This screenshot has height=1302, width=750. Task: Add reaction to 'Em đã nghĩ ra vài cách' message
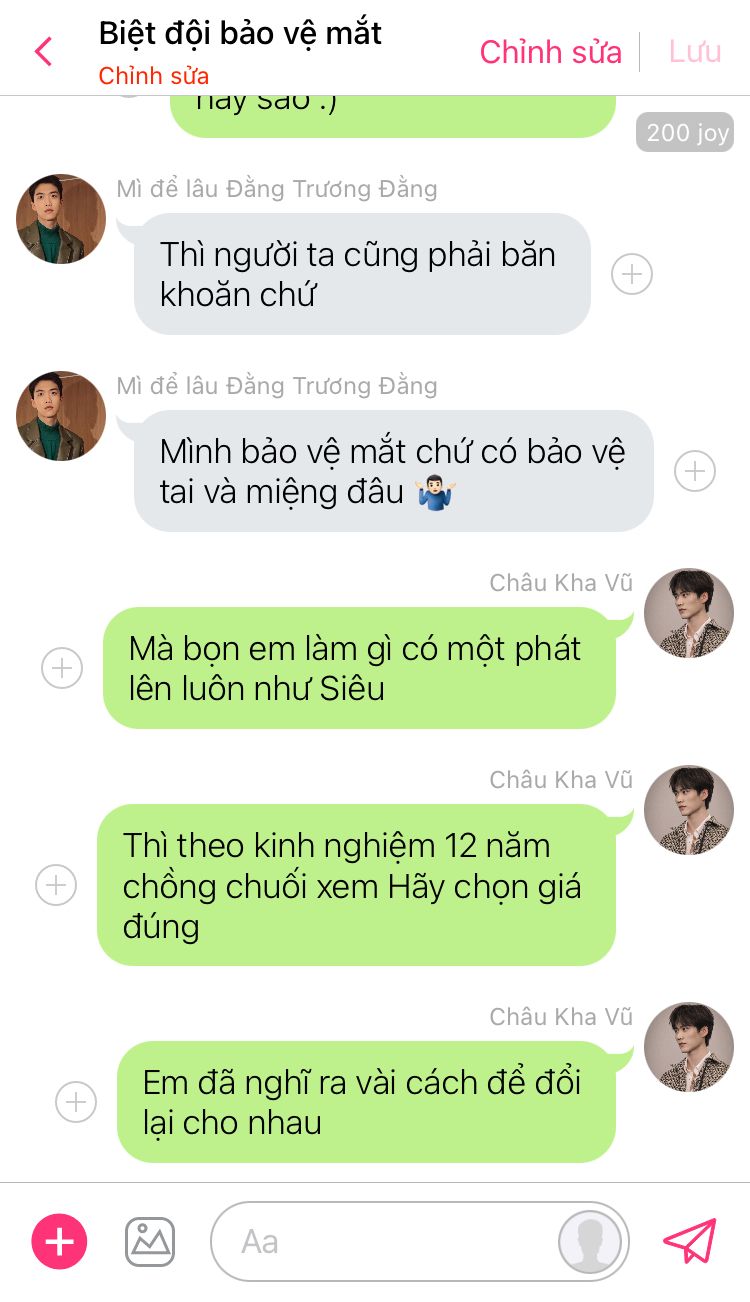(75, 1102)
